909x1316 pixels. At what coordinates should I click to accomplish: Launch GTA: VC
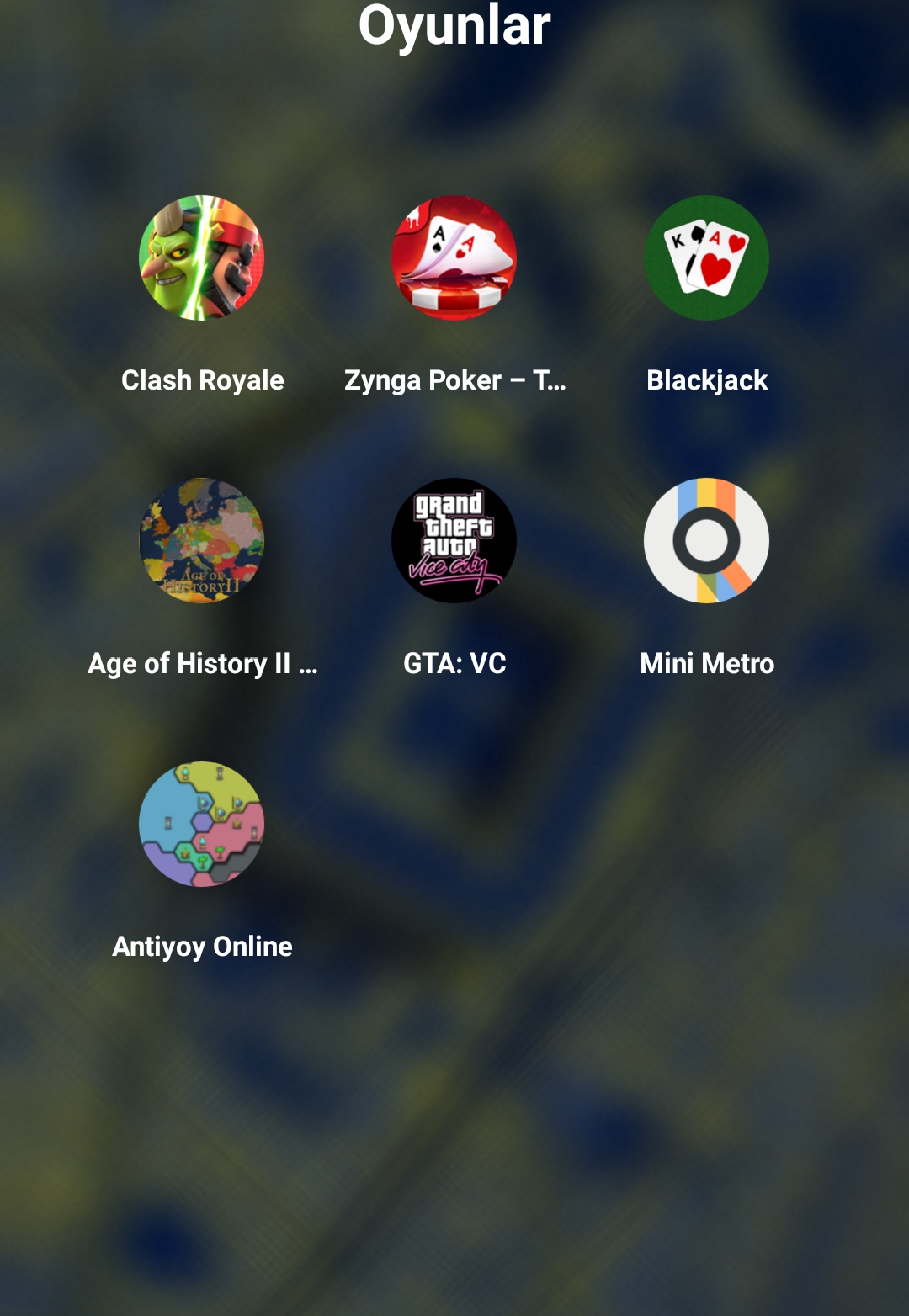[454, 541]
